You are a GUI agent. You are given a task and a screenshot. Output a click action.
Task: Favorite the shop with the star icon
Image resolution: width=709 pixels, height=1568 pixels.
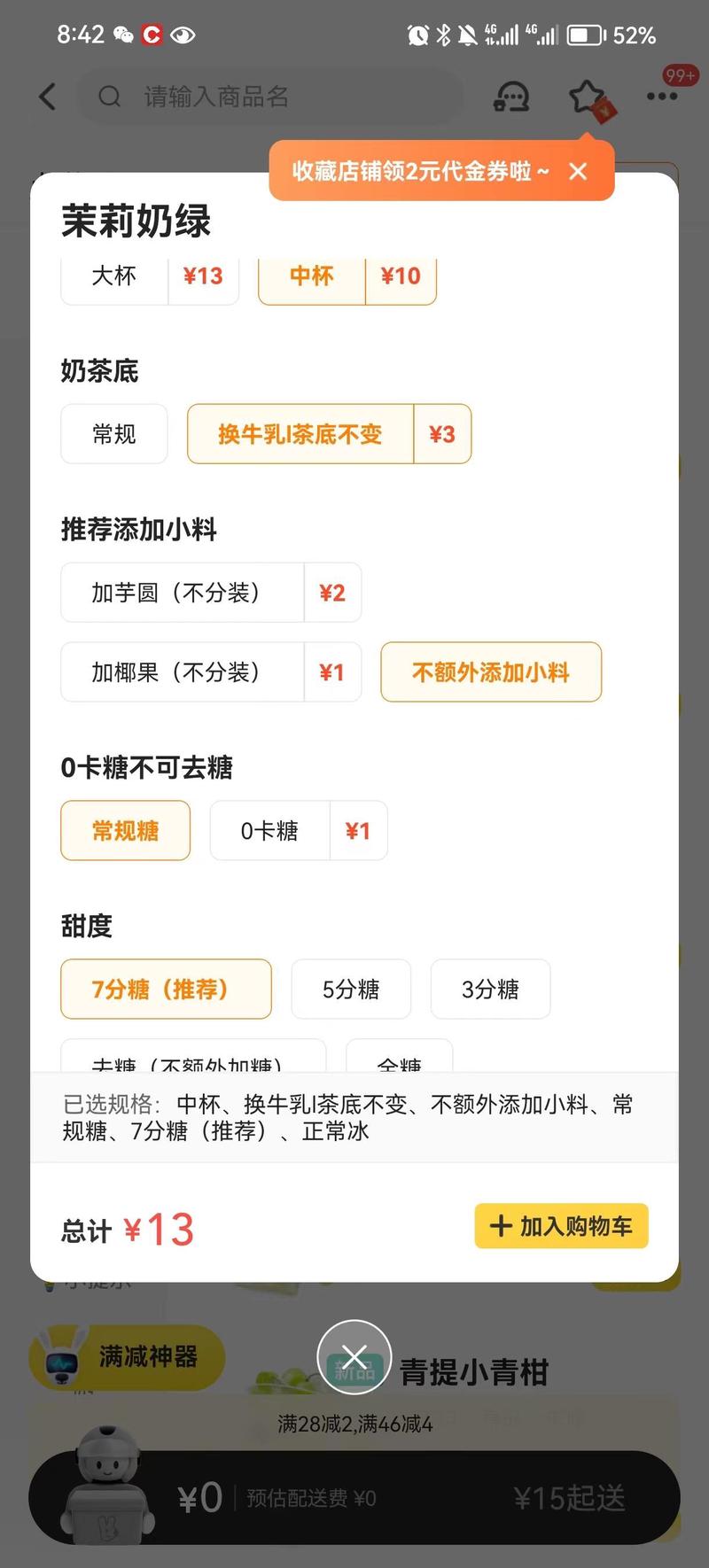click(x=587, y=96)
